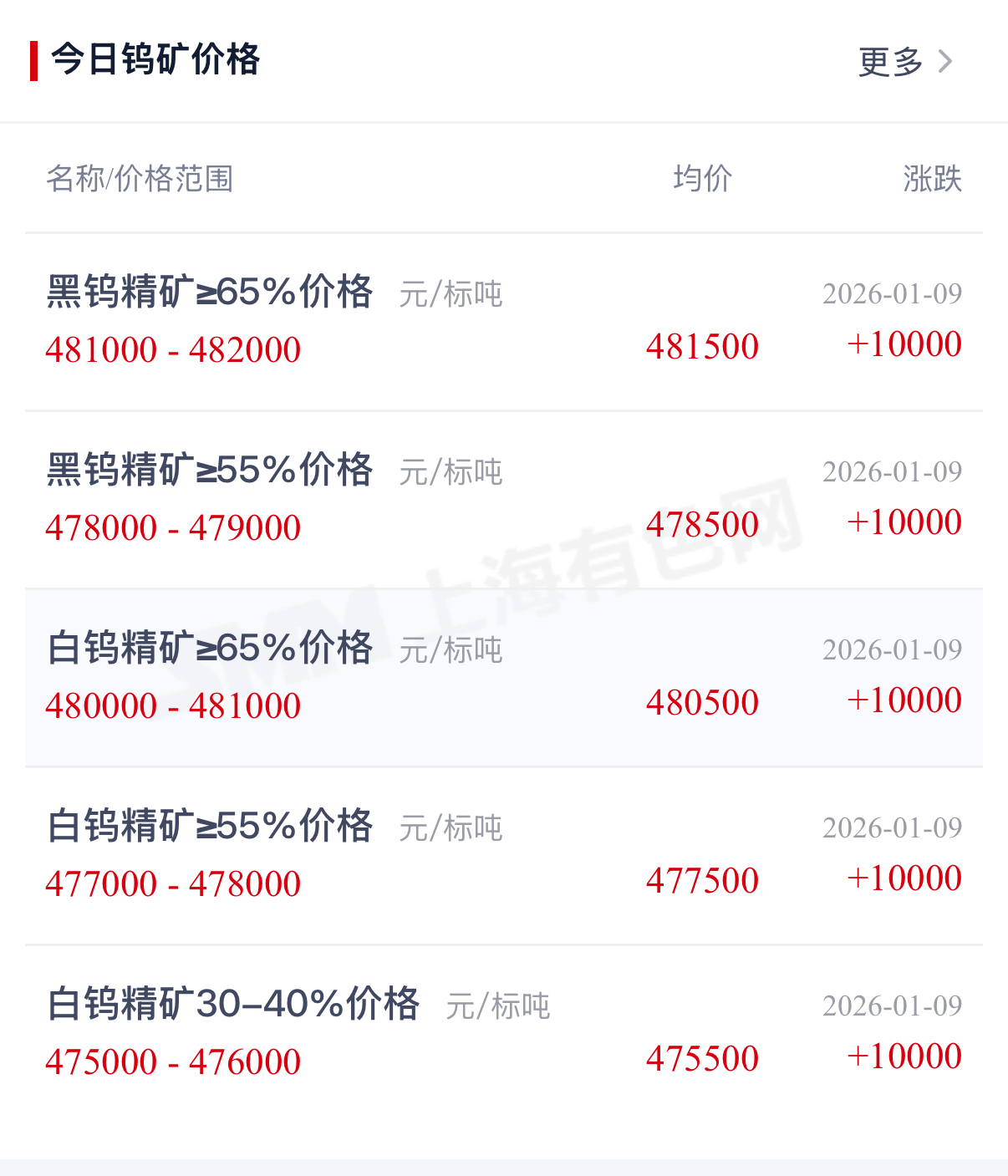Select the 白钨精矿≥65%价格 row
The image size is (1008, 1176).
[x=504, y=678]
